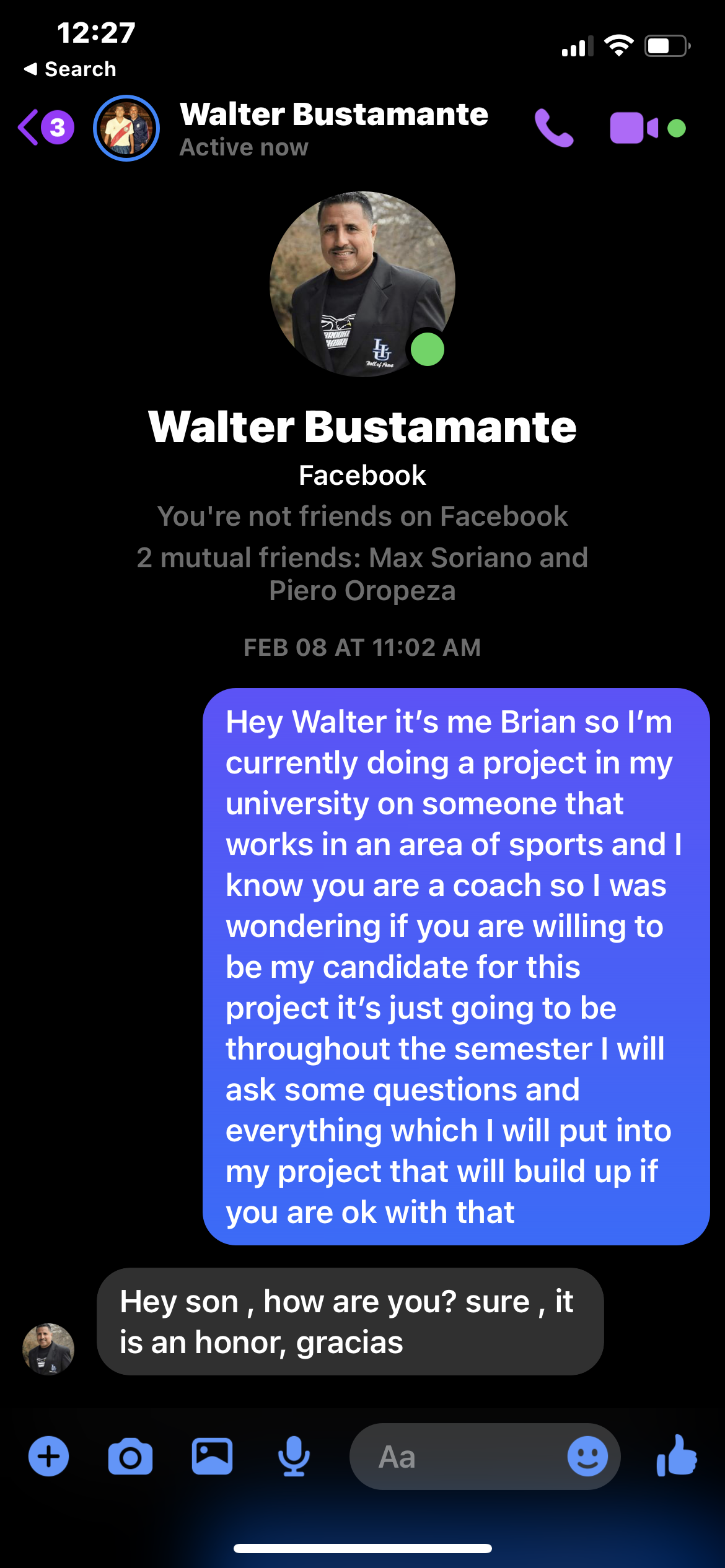Tap Walter's small avatar beside his reply

pos(48,1349)
